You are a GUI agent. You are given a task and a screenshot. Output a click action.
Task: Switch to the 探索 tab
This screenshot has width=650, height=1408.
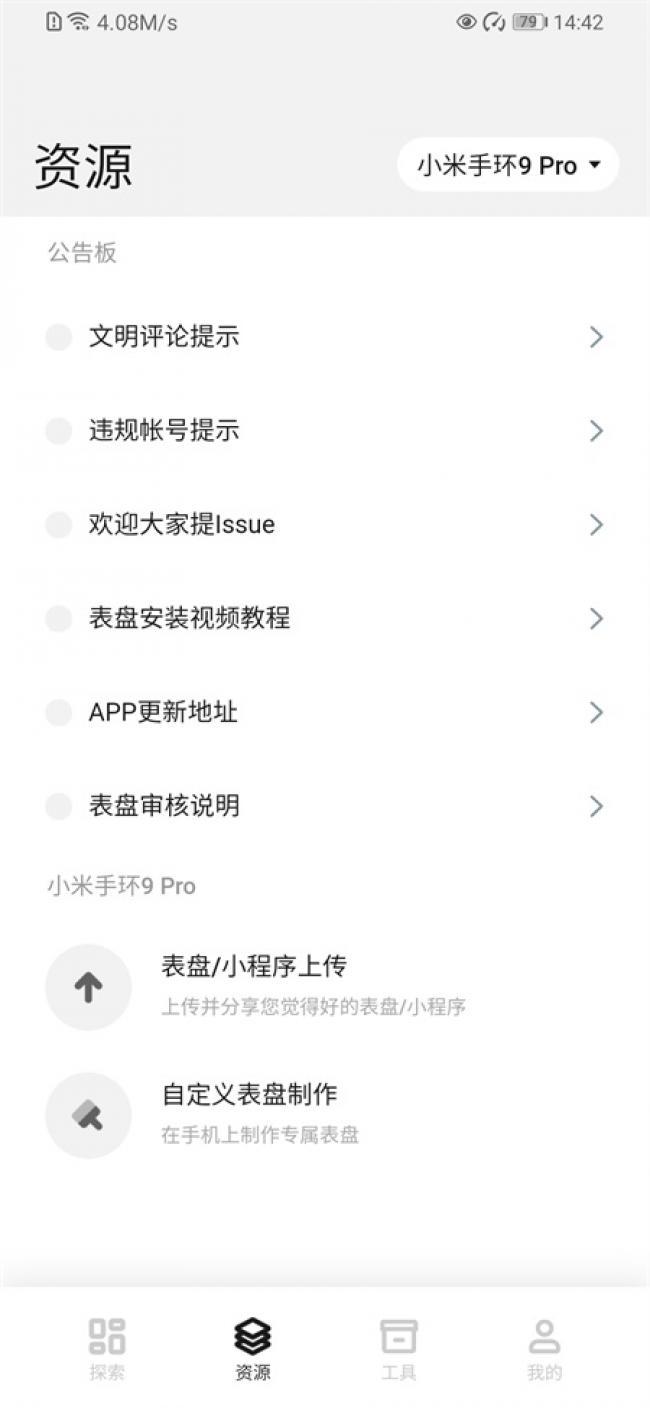[107, 1349]
